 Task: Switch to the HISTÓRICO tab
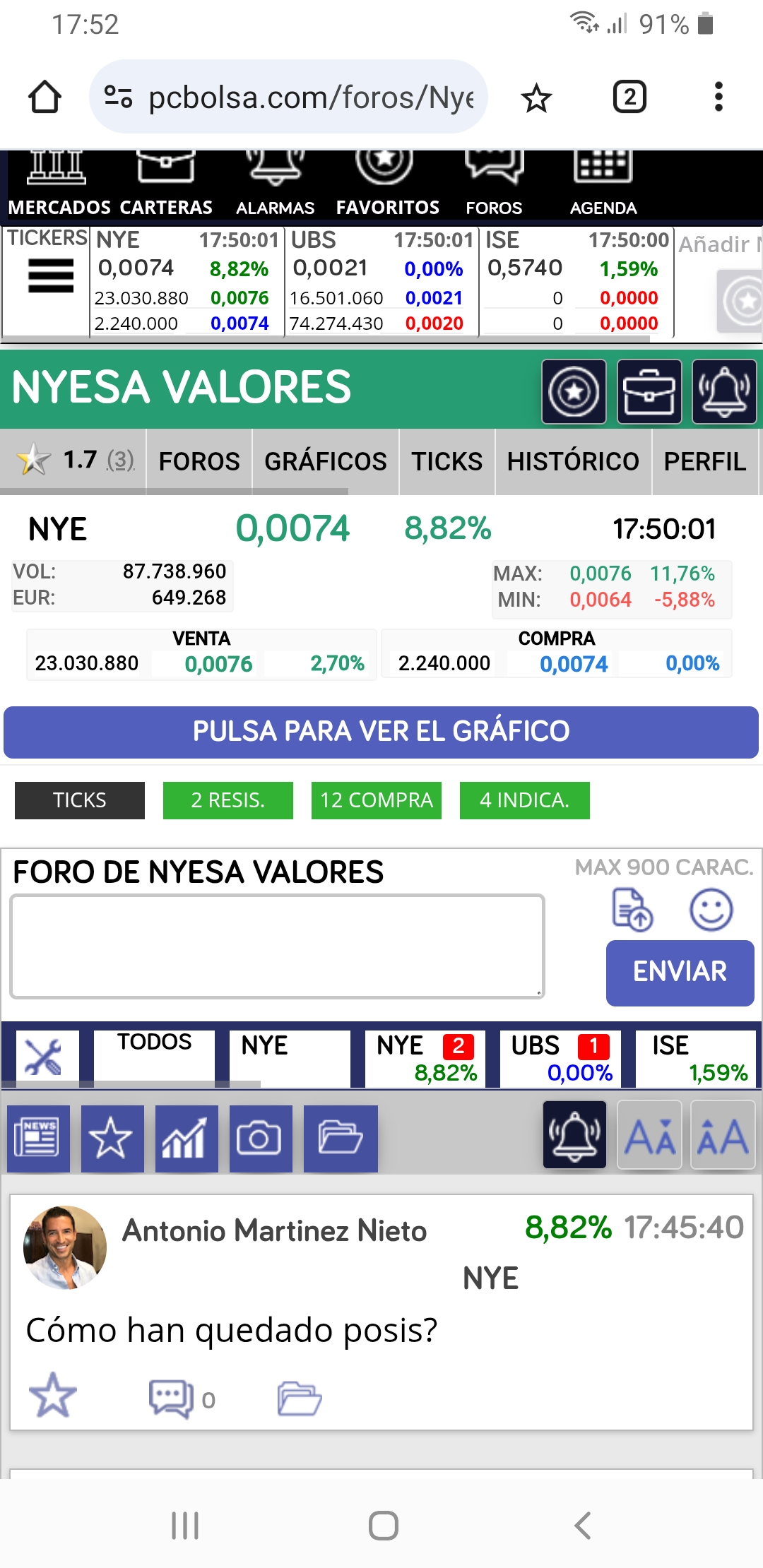pyautogui.click(x=573, y=461)
